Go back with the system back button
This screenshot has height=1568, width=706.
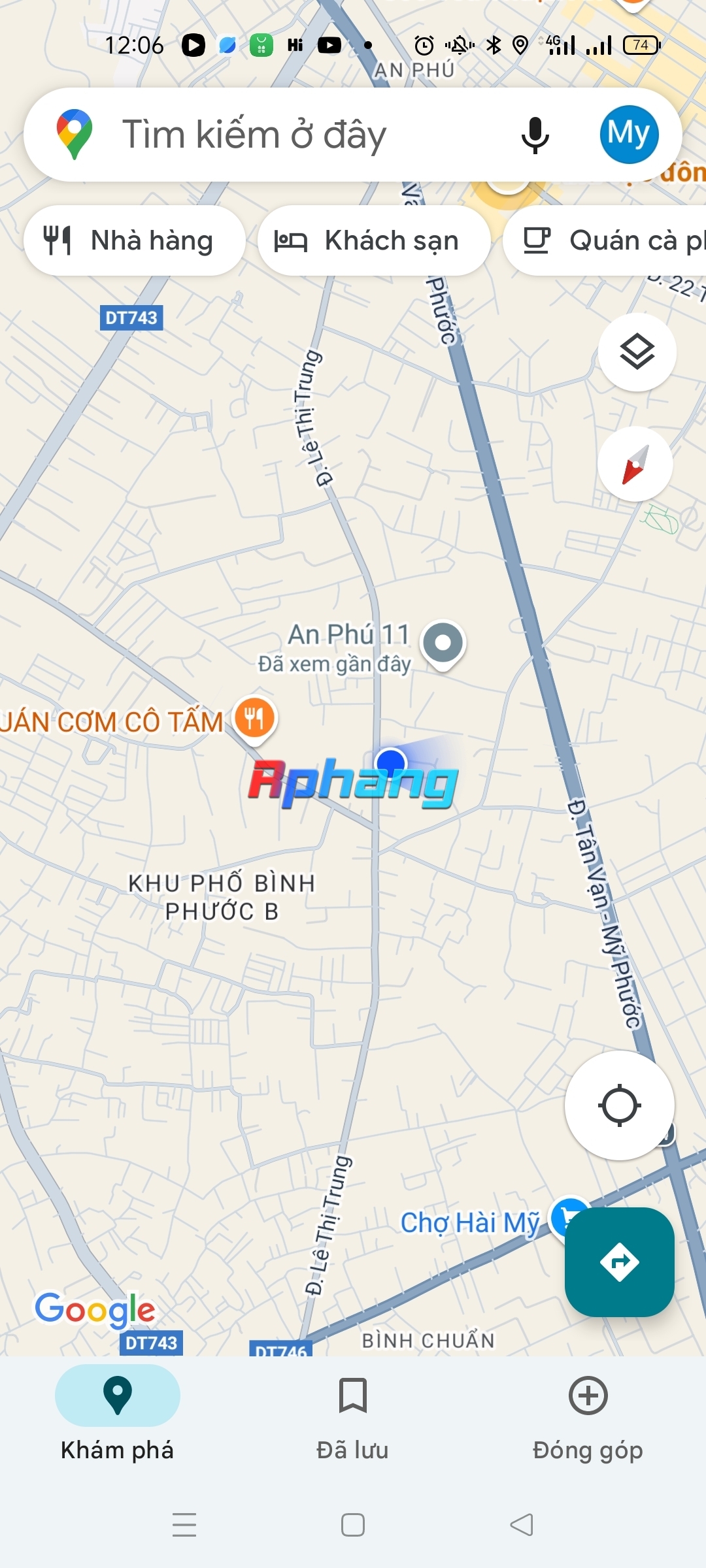pos(522,1525)
